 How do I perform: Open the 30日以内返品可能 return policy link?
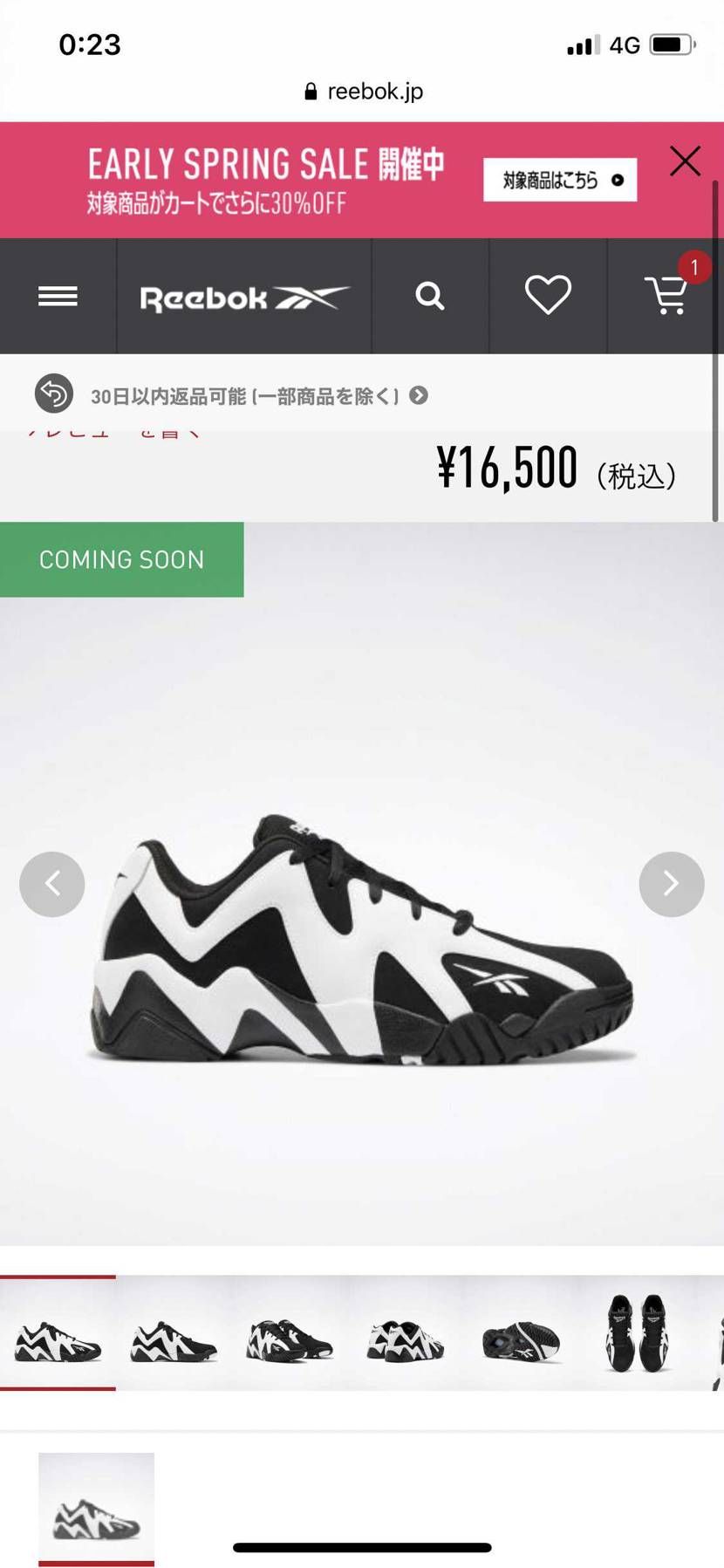pyautogui.click(x=244, y=396)
